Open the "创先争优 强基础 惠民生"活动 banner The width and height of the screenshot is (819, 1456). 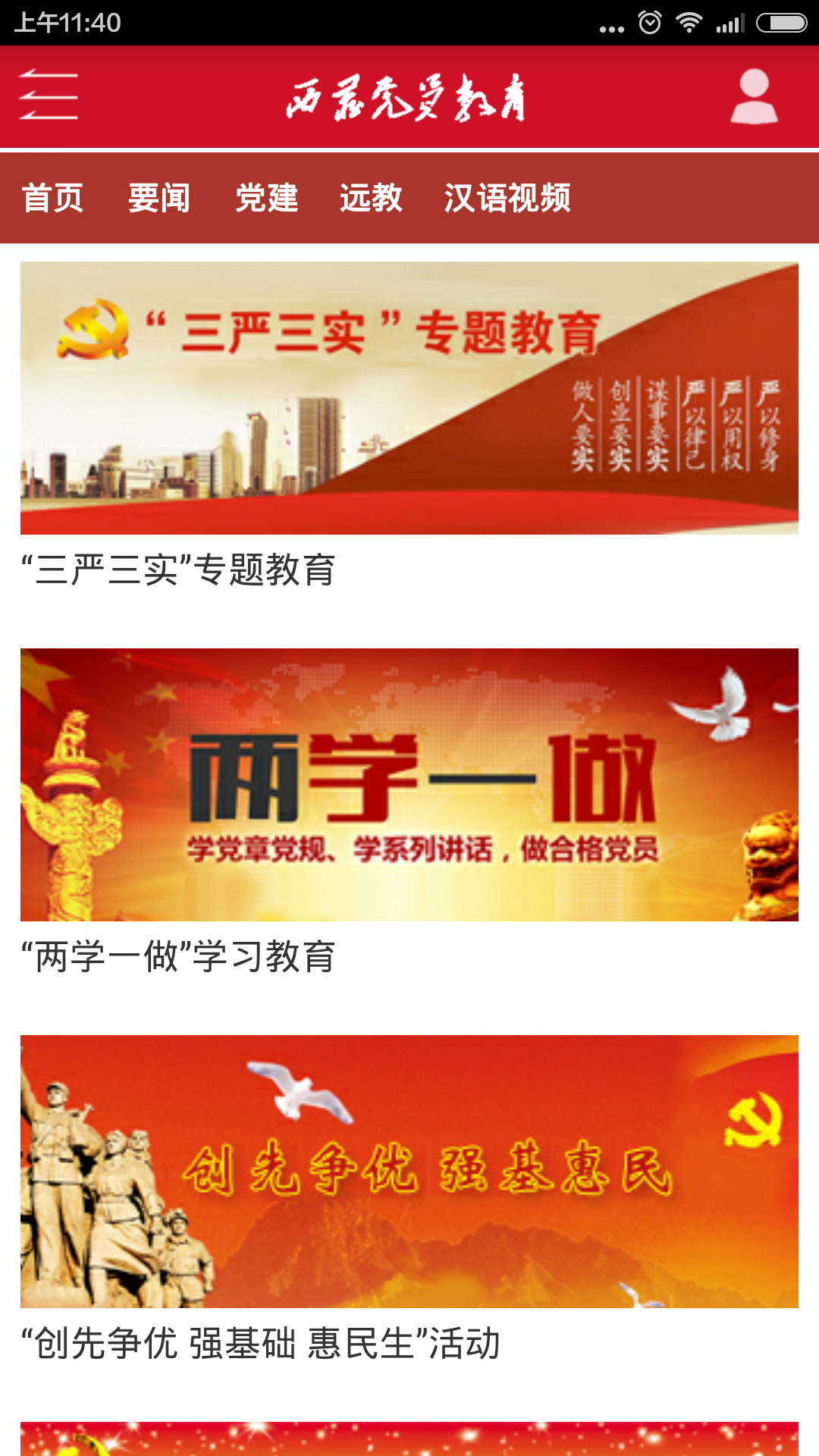pyautogui.click(x=409, y=1172)
